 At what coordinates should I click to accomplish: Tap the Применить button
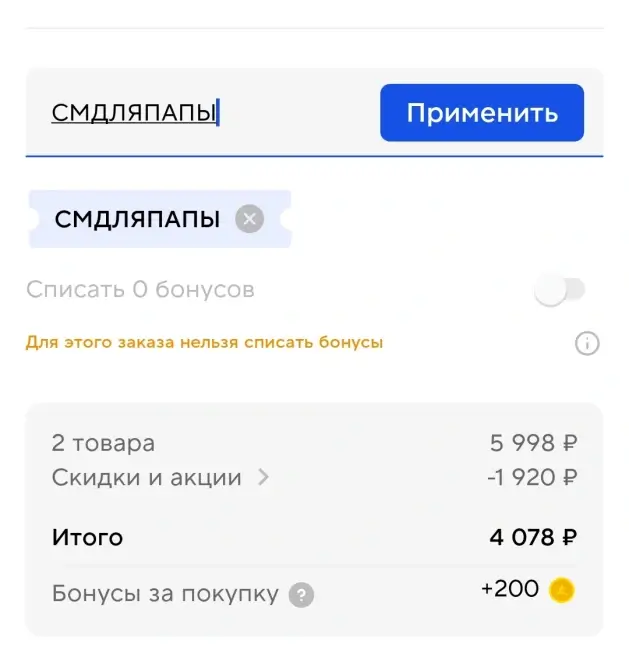(x=481, y=113)
